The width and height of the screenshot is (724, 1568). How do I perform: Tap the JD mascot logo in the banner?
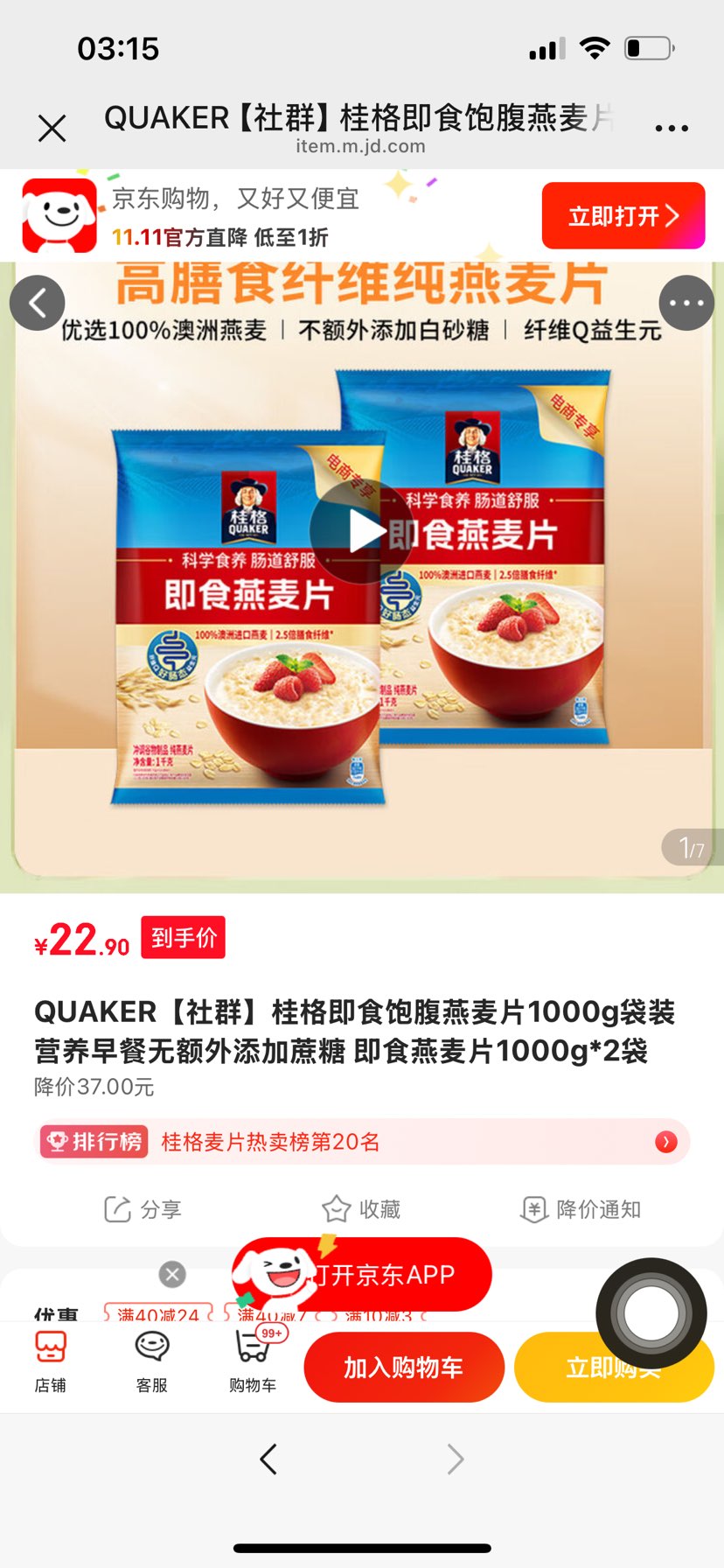tap(58, 214)
